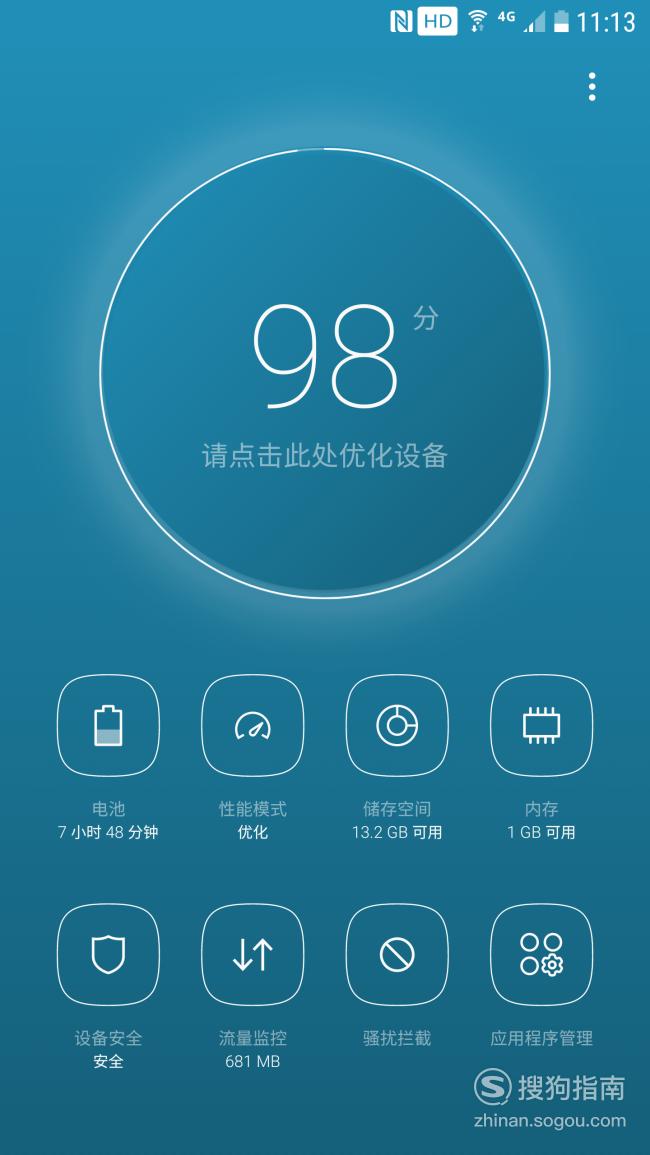Tap the 98分 circle to optimize device
The height and width of the screenshot is (1155, 650).
tap(325, 373)
